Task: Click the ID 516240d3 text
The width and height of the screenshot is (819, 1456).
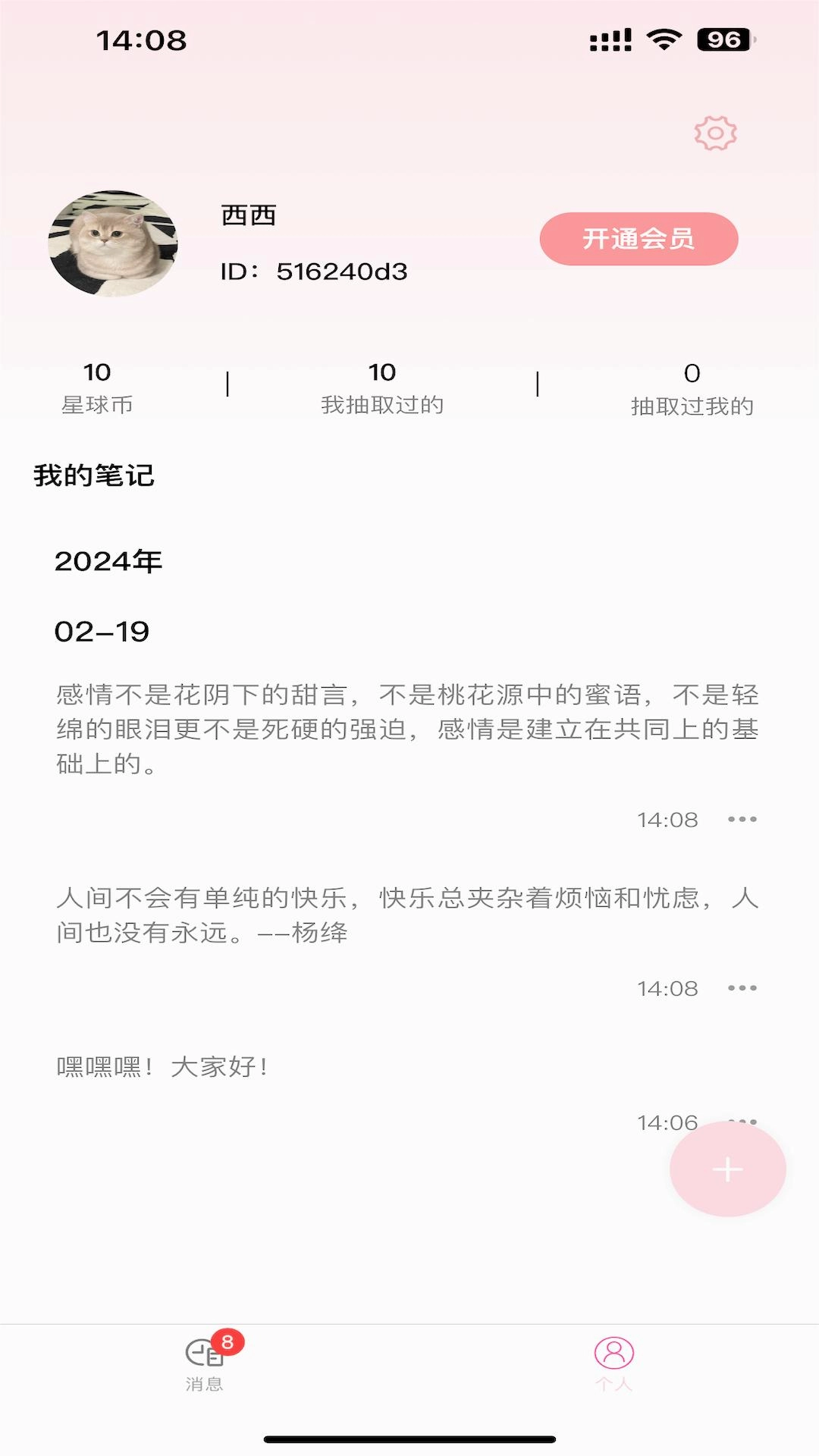Action: click(312, 272)
